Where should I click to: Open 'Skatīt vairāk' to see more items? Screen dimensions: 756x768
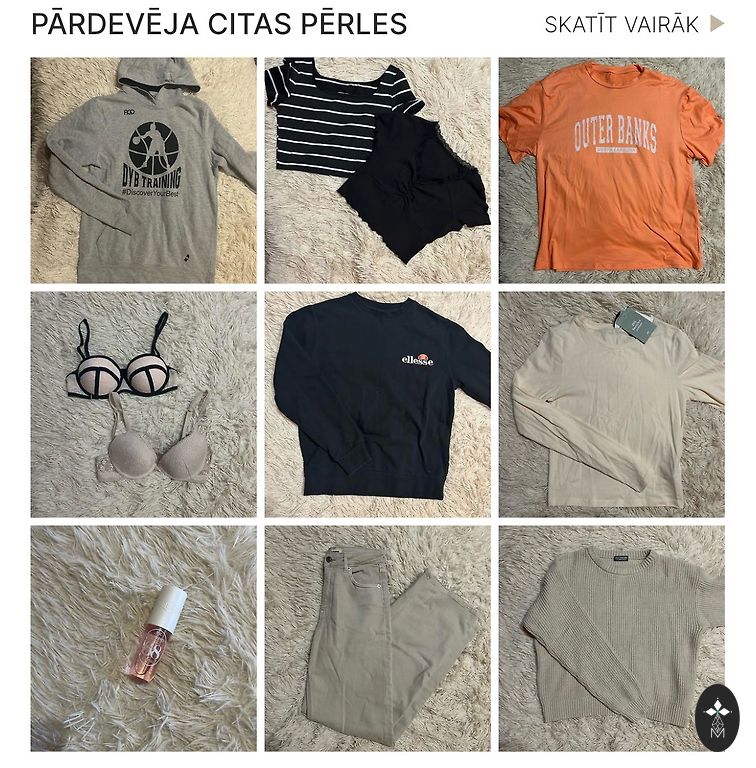pos(633,25)
